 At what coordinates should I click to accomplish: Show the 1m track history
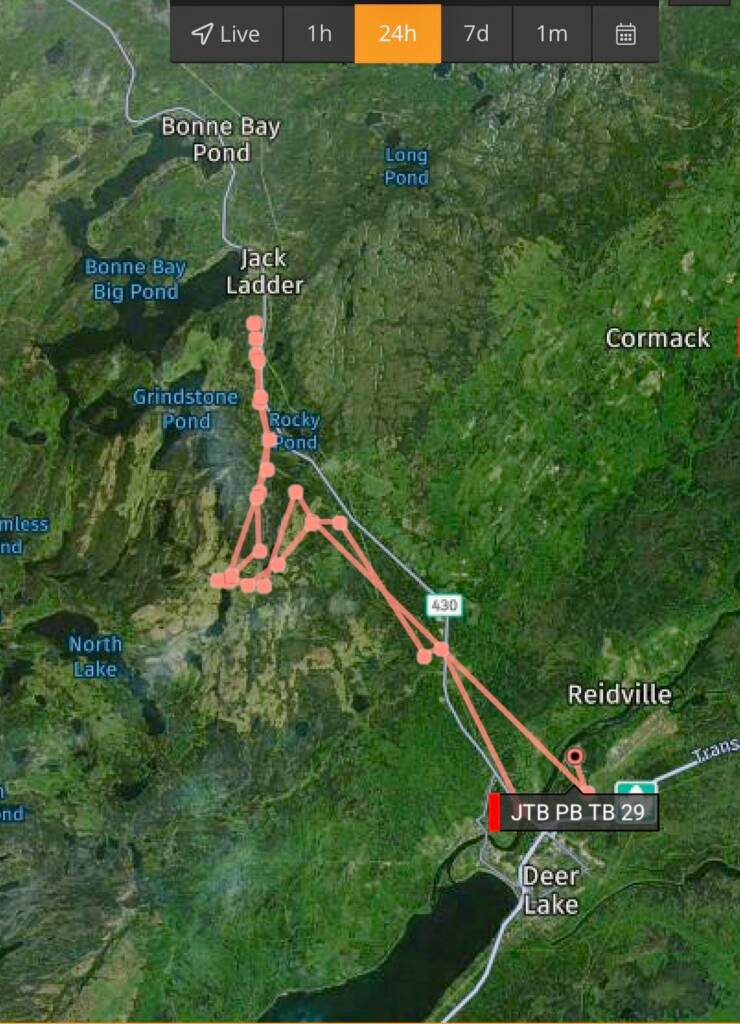pyautogui.click(x=552, y=34)
